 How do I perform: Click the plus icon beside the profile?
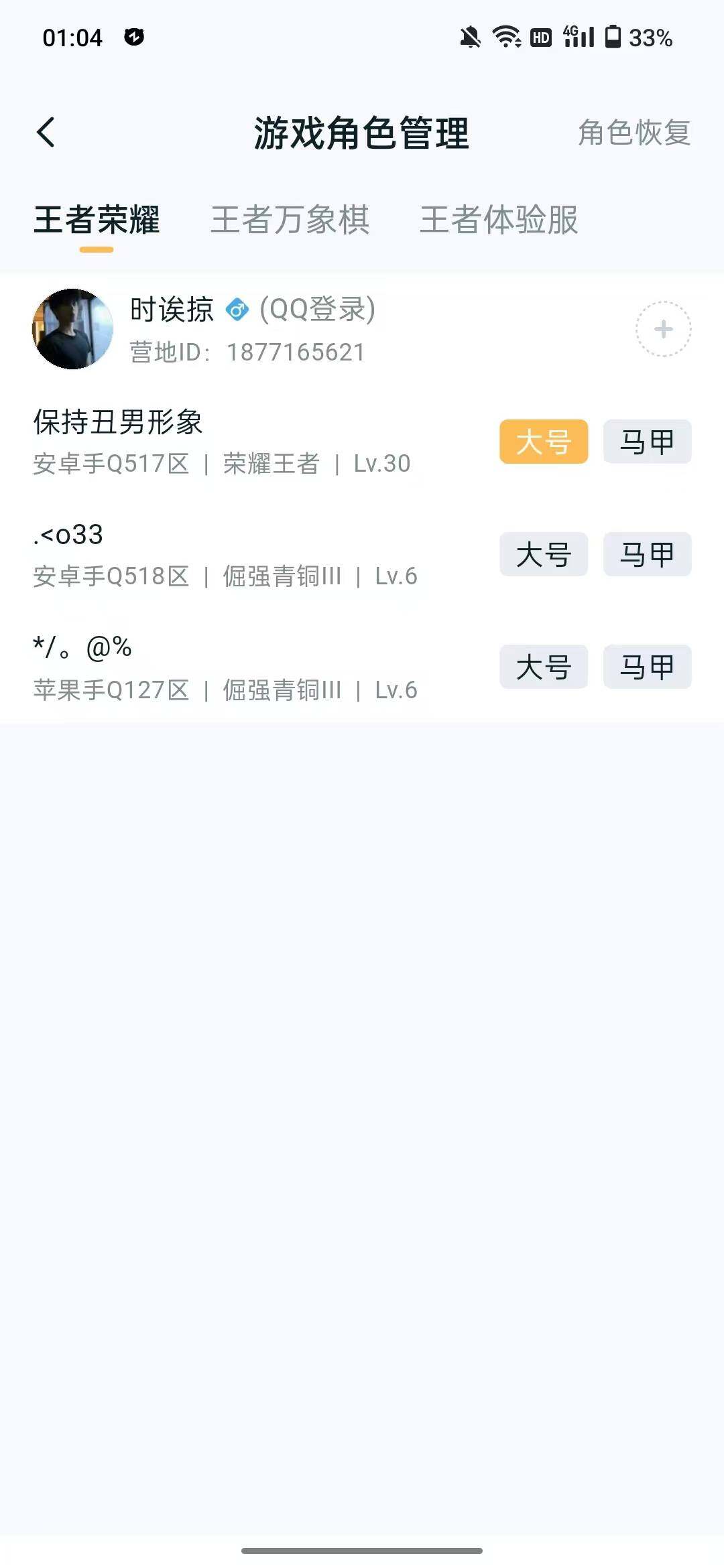tap(662, 329)
